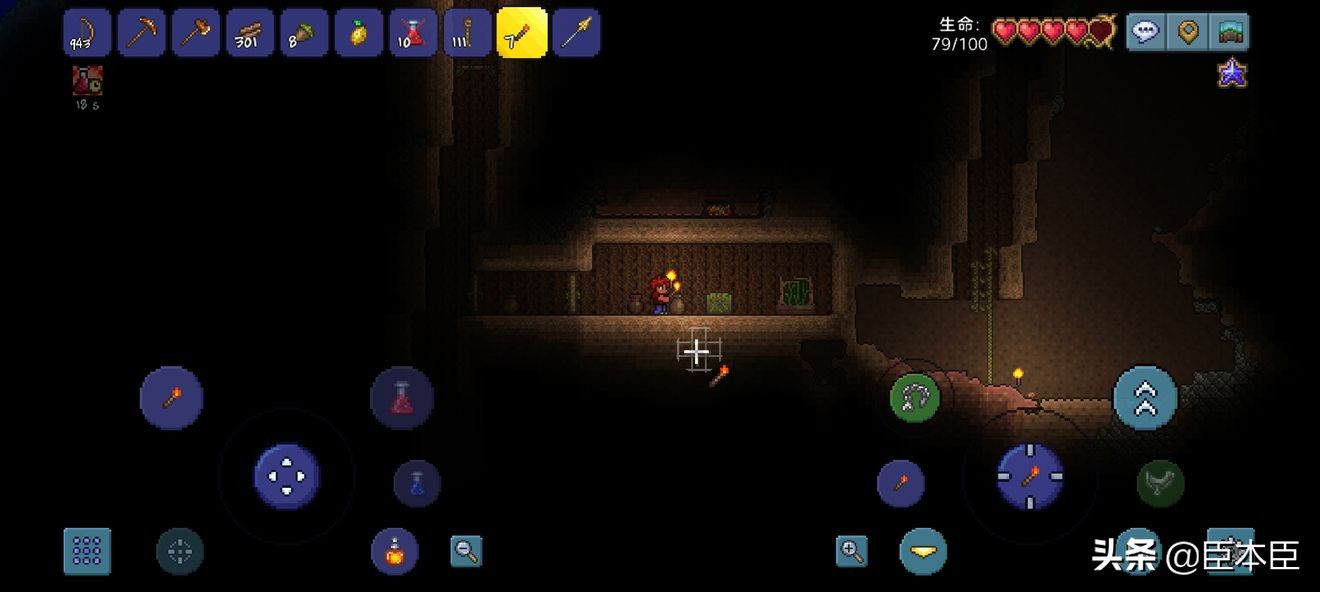This screenshot has width=1320, height=592.
Task: Open the inventory grid button
Action: [87, 551]
